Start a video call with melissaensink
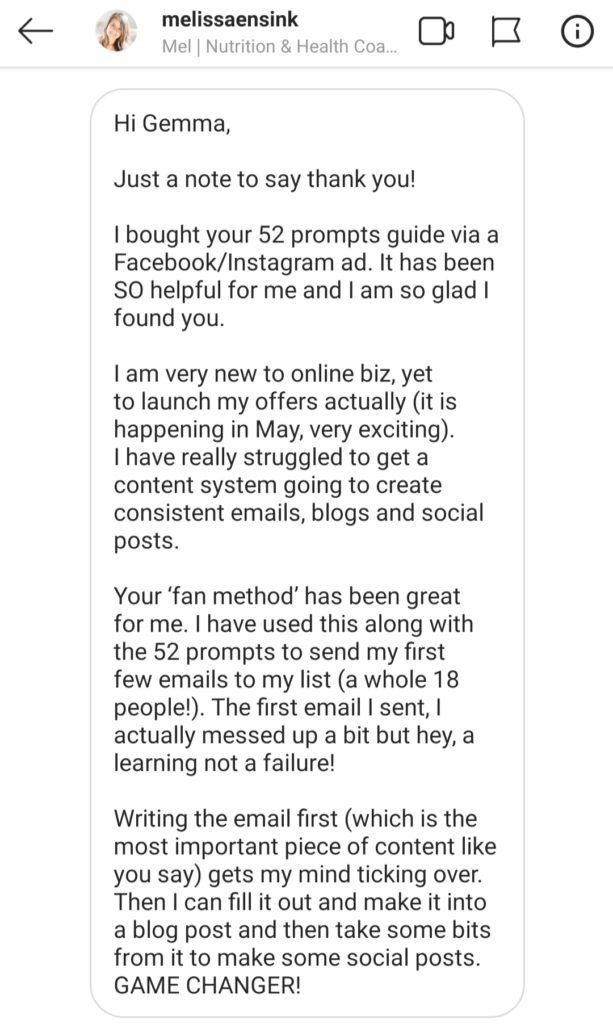 436,31
